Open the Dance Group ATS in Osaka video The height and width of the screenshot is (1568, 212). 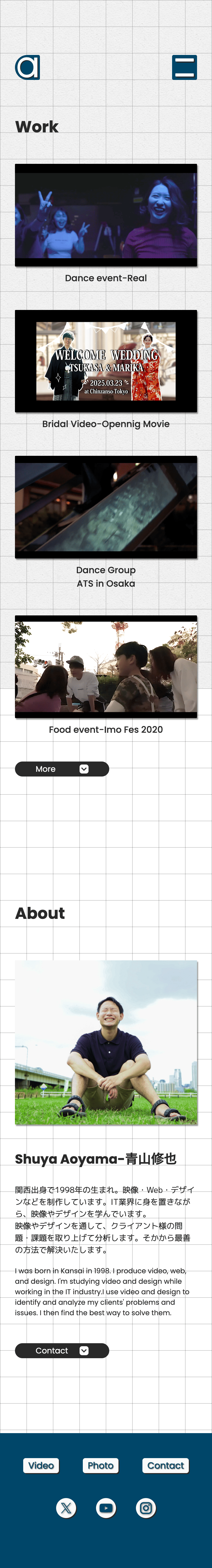point(106,507)
